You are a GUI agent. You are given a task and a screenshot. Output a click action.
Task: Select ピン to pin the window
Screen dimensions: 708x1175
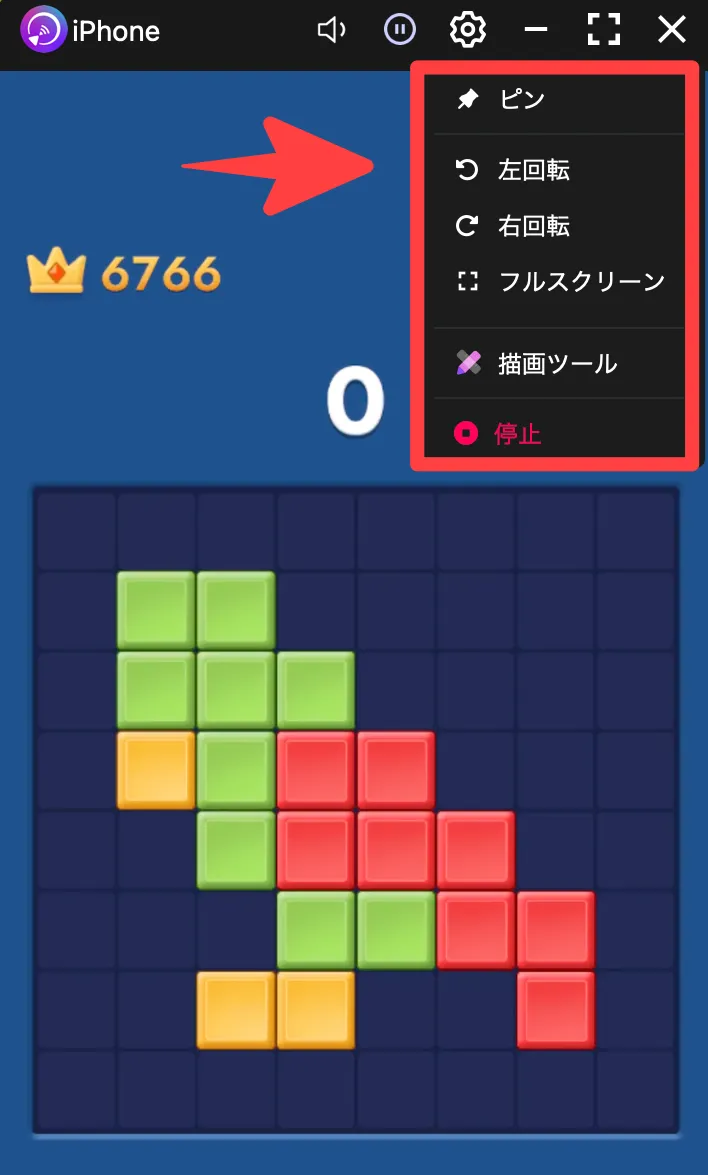point(521,99)
